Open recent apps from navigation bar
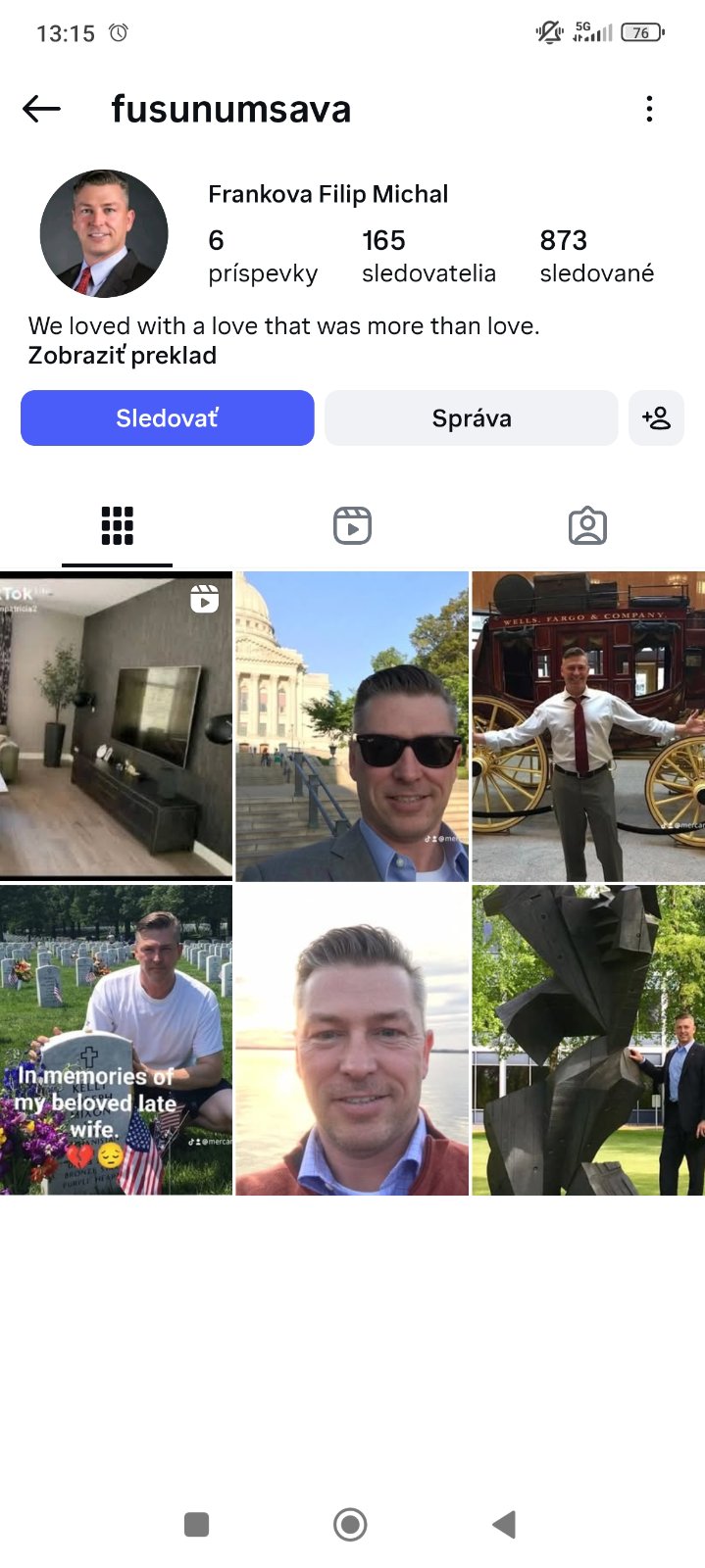The width and height of the screenshot is (705, 1568). click(x=197, y=1524)
